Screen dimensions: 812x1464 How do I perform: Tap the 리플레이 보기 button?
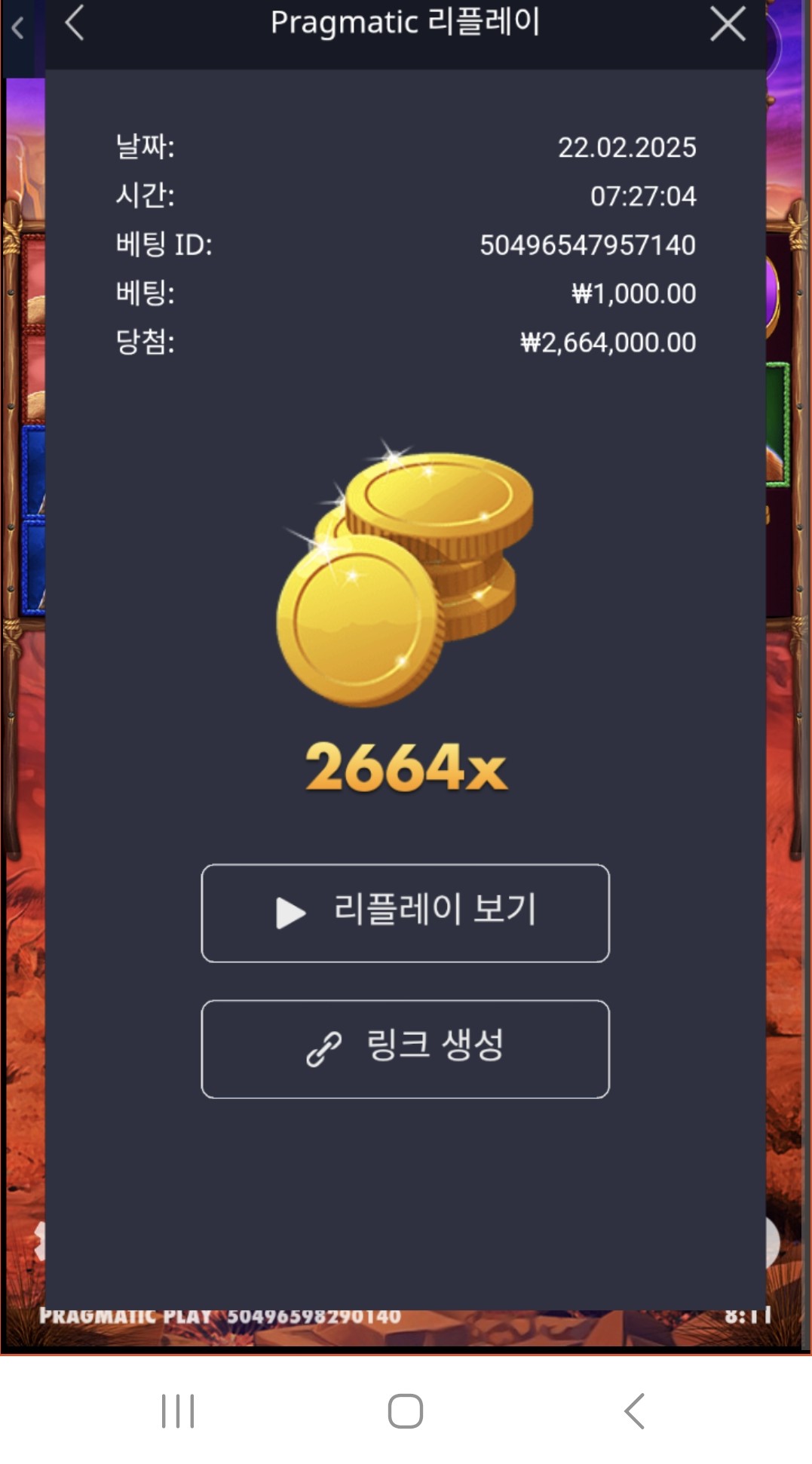(x=406, y=913)
